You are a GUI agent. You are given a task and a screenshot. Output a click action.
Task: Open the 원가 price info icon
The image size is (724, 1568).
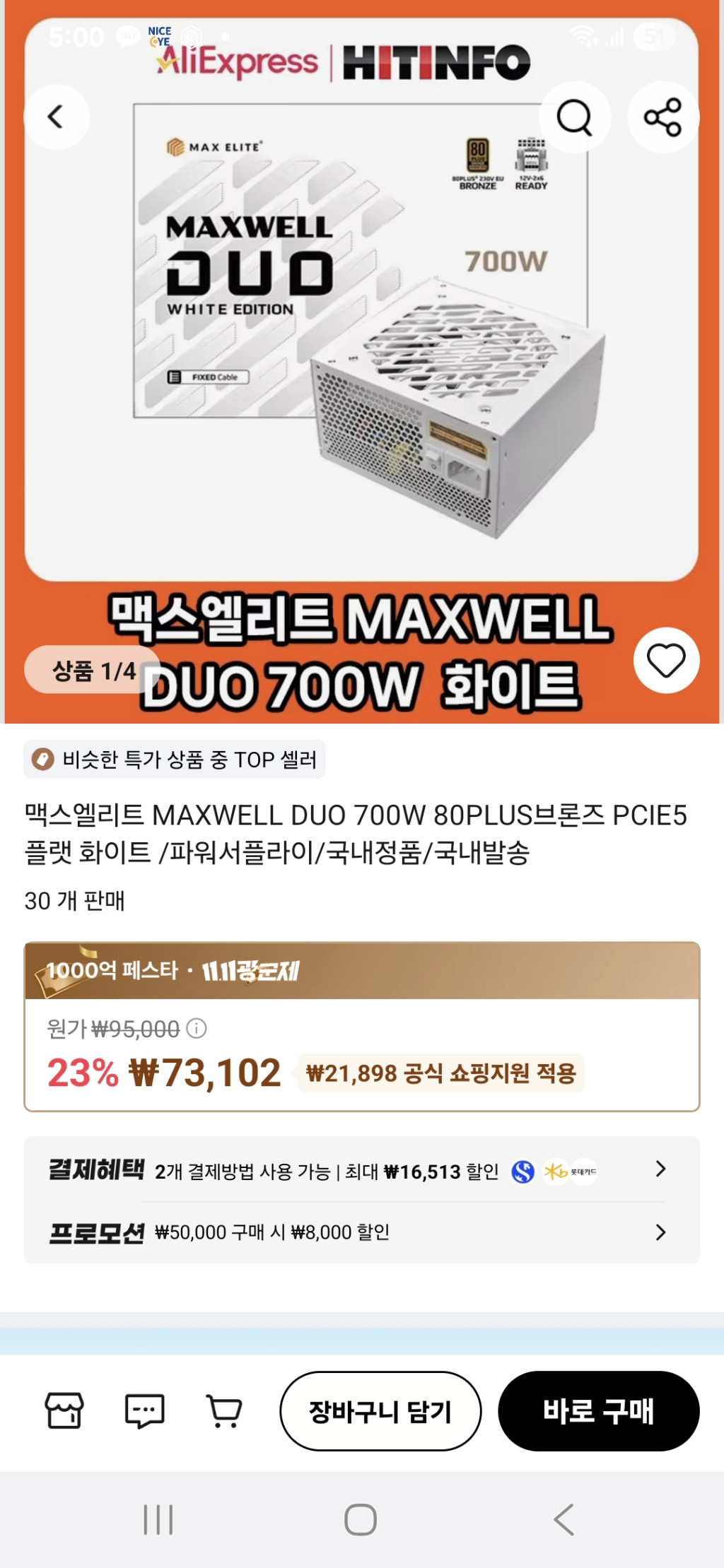coord(197,1028)
